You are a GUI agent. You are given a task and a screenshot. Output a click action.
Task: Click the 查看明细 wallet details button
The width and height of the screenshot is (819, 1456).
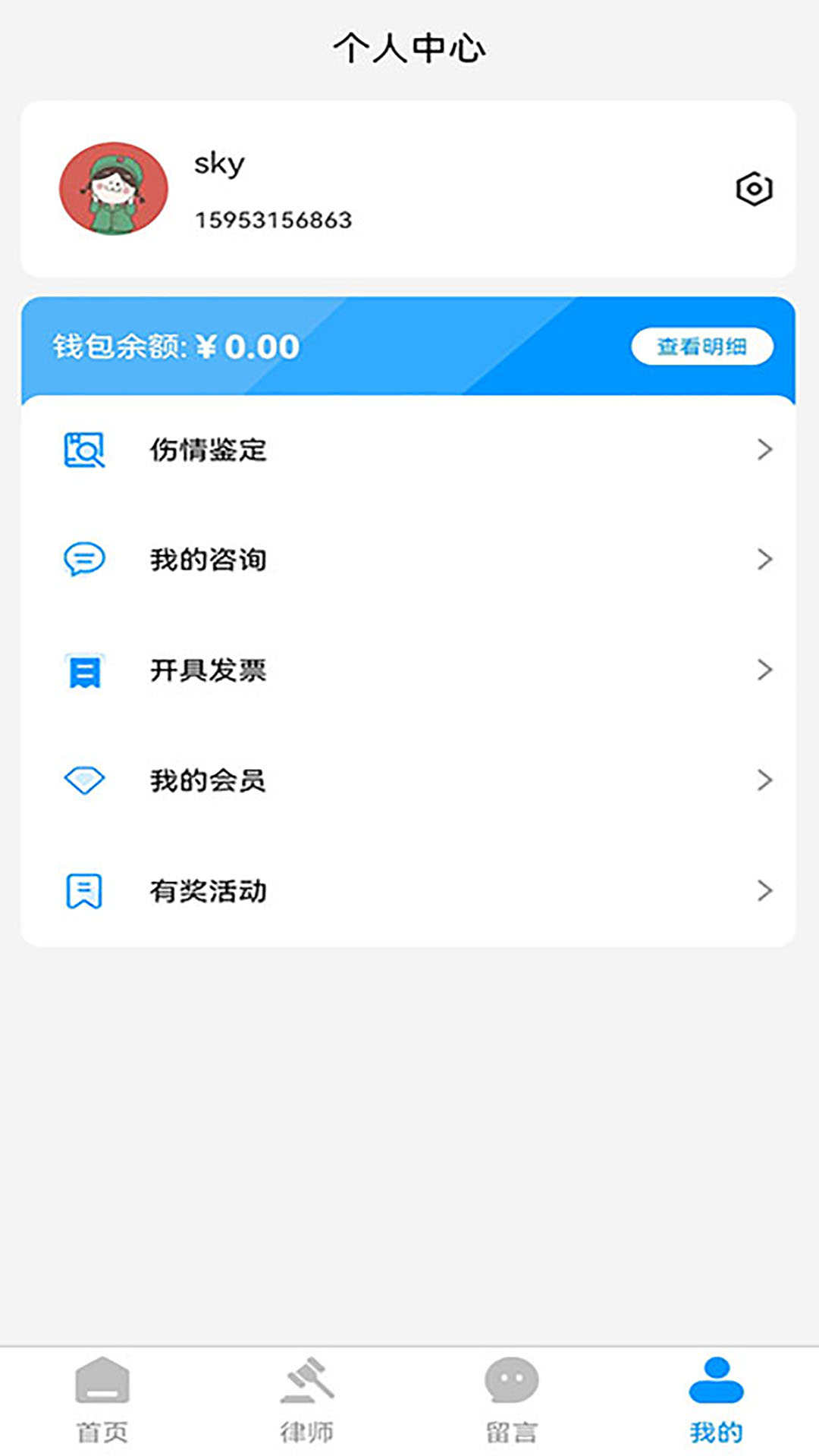[701, 347]
